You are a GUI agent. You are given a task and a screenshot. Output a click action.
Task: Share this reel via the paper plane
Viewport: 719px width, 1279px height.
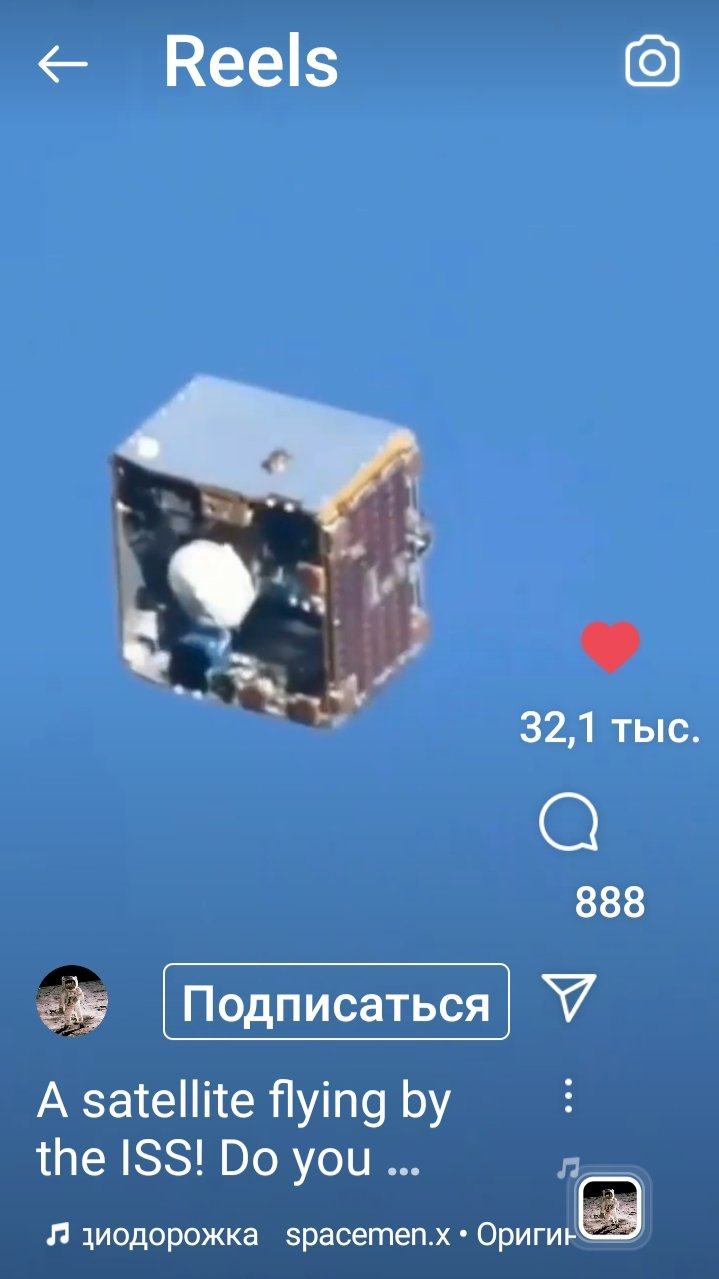point(569,997)
